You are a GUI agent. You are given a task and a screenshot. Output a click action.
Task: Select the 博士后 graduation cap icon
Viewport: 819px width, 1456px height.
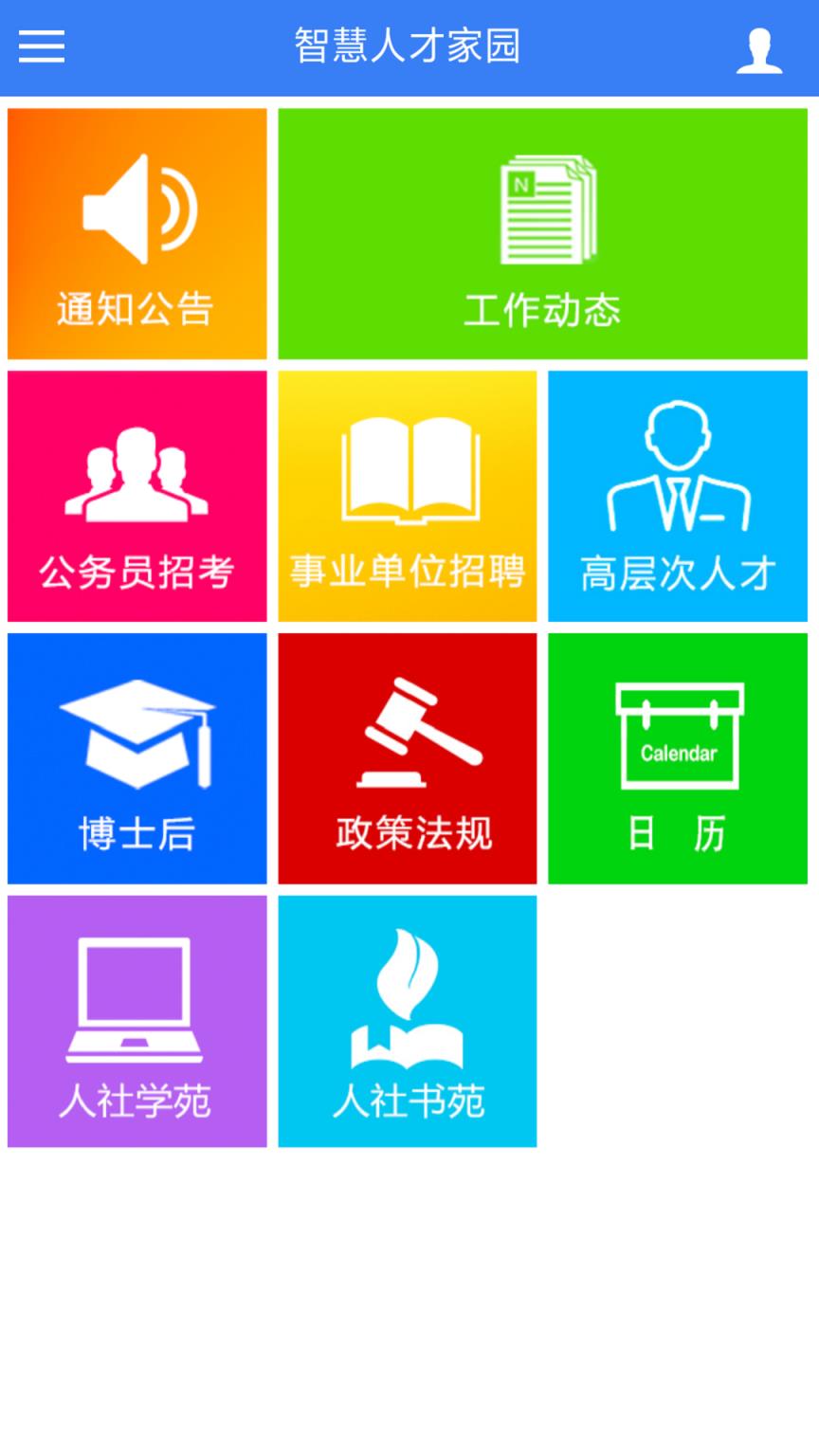[136, 730]
